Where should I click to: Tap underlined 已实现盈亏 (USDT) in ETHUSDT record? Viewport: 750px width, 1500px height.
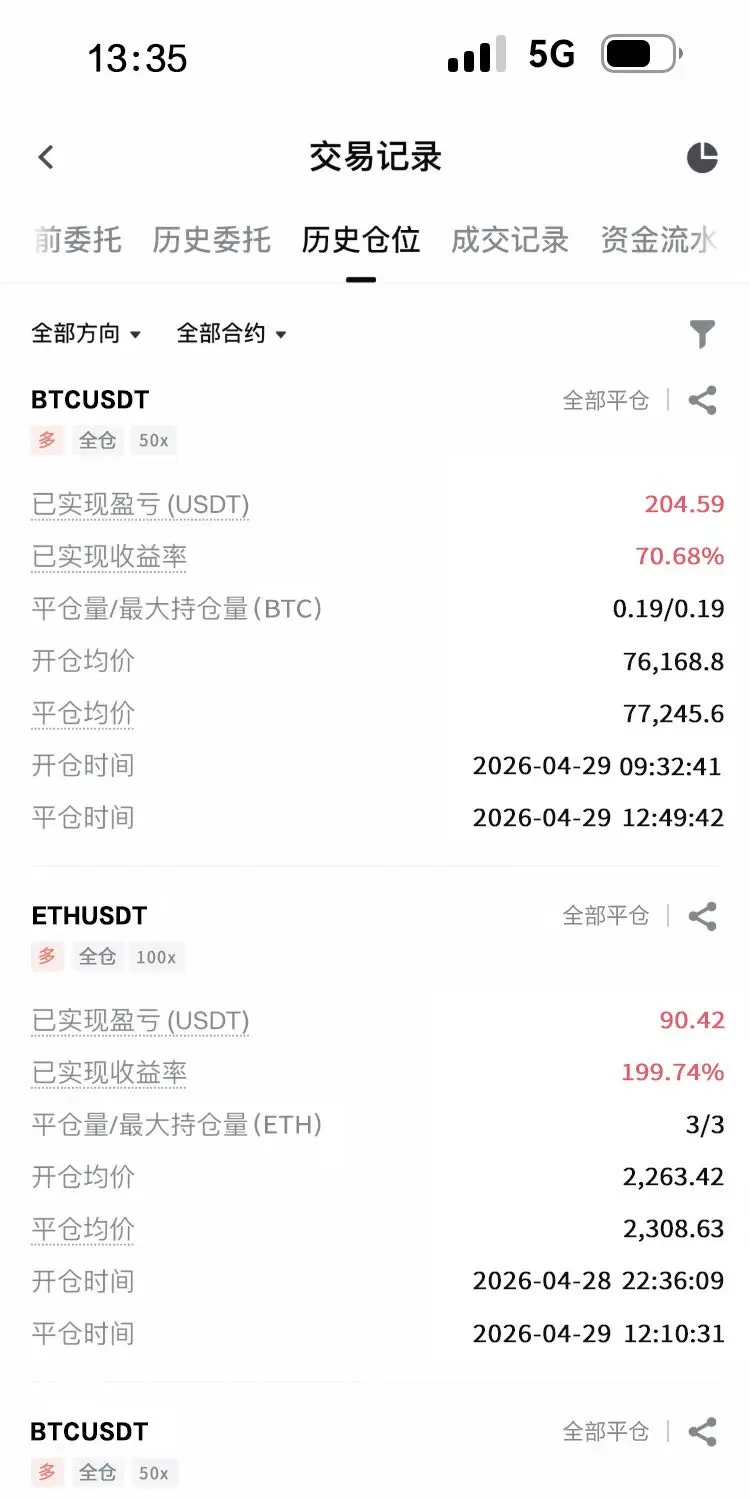tap(140, 1021)
